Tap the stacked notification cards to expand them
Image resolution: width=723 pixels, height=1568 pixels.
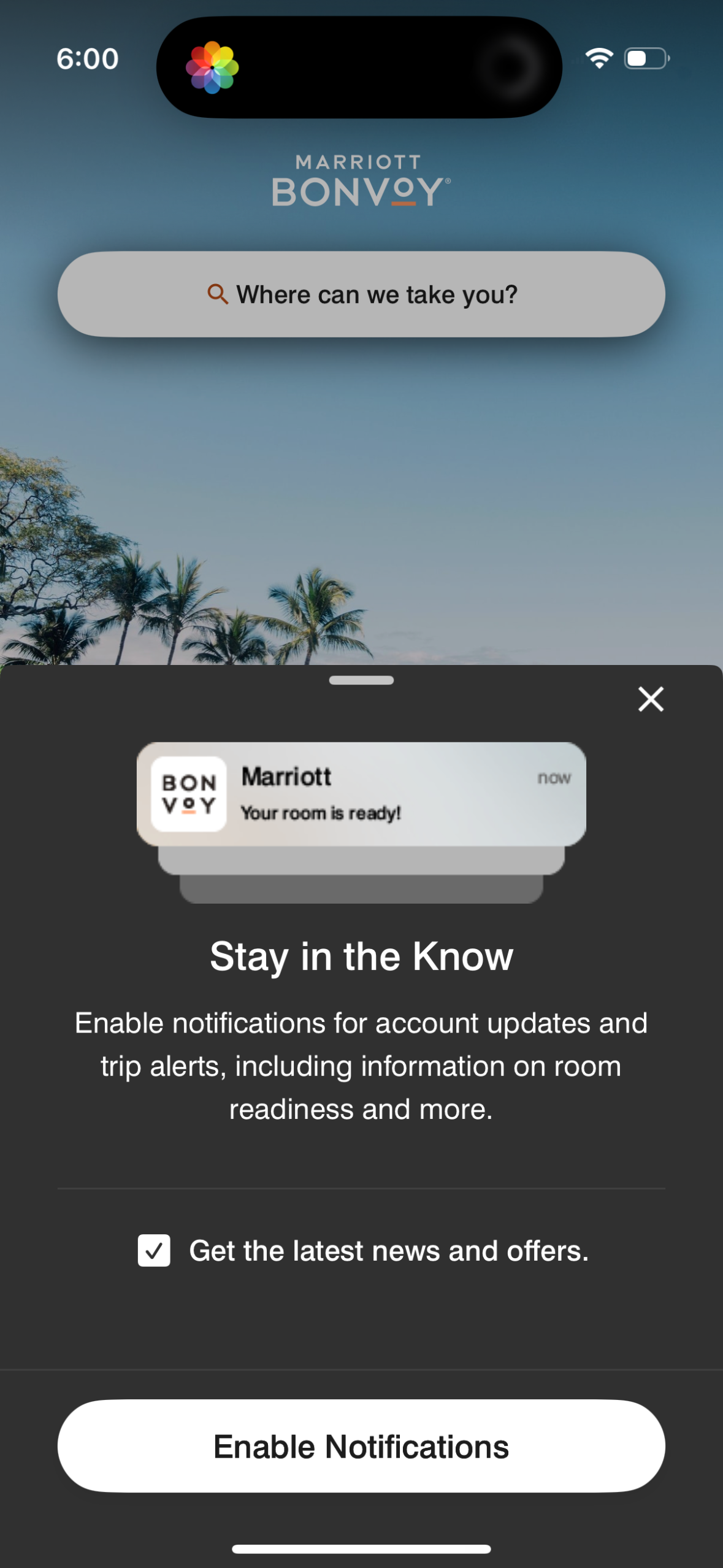pos(361,877)
